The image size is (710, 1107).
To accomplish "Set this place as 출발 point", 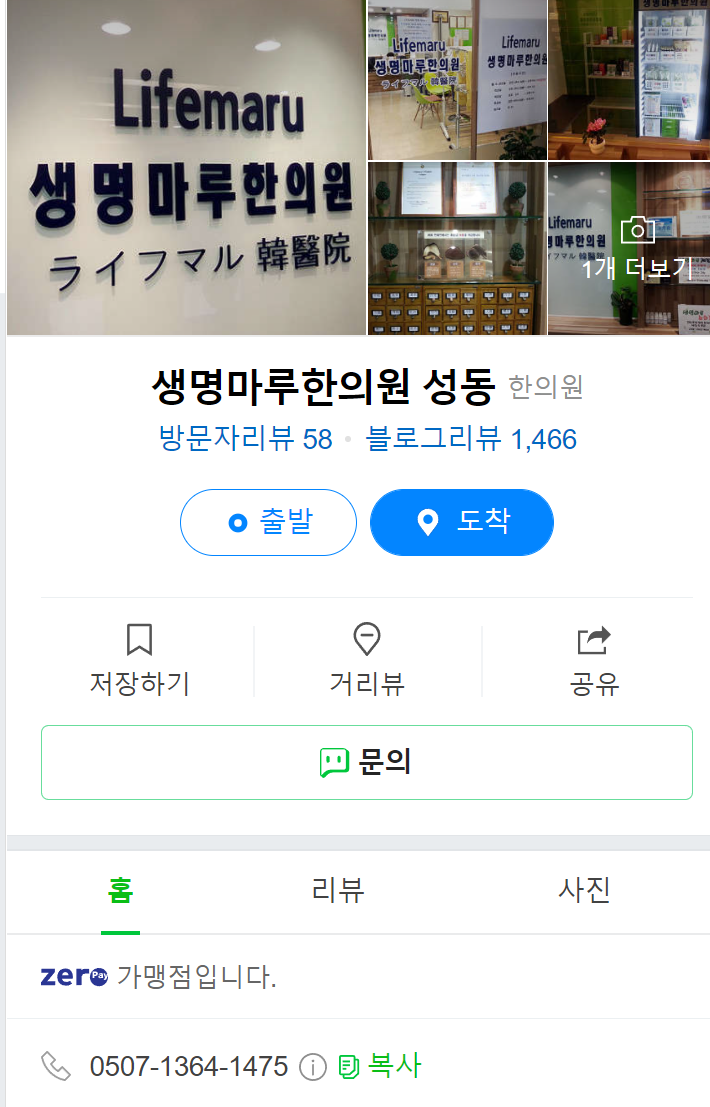I will pos(268,522).
